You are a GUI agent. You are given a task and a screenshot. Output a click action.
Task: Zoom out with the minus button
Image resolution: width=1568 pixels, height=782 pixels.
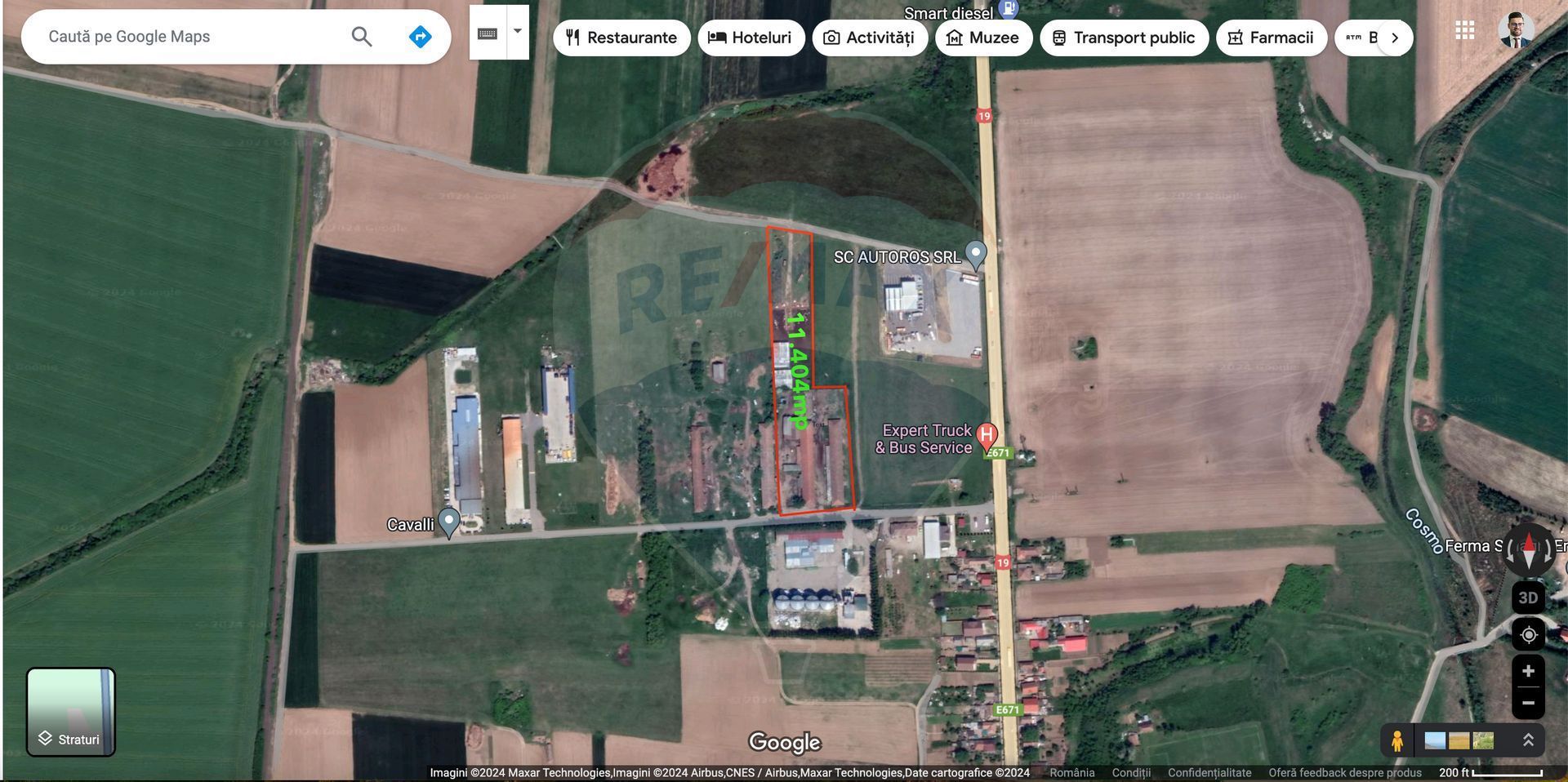click(1528, 703)
